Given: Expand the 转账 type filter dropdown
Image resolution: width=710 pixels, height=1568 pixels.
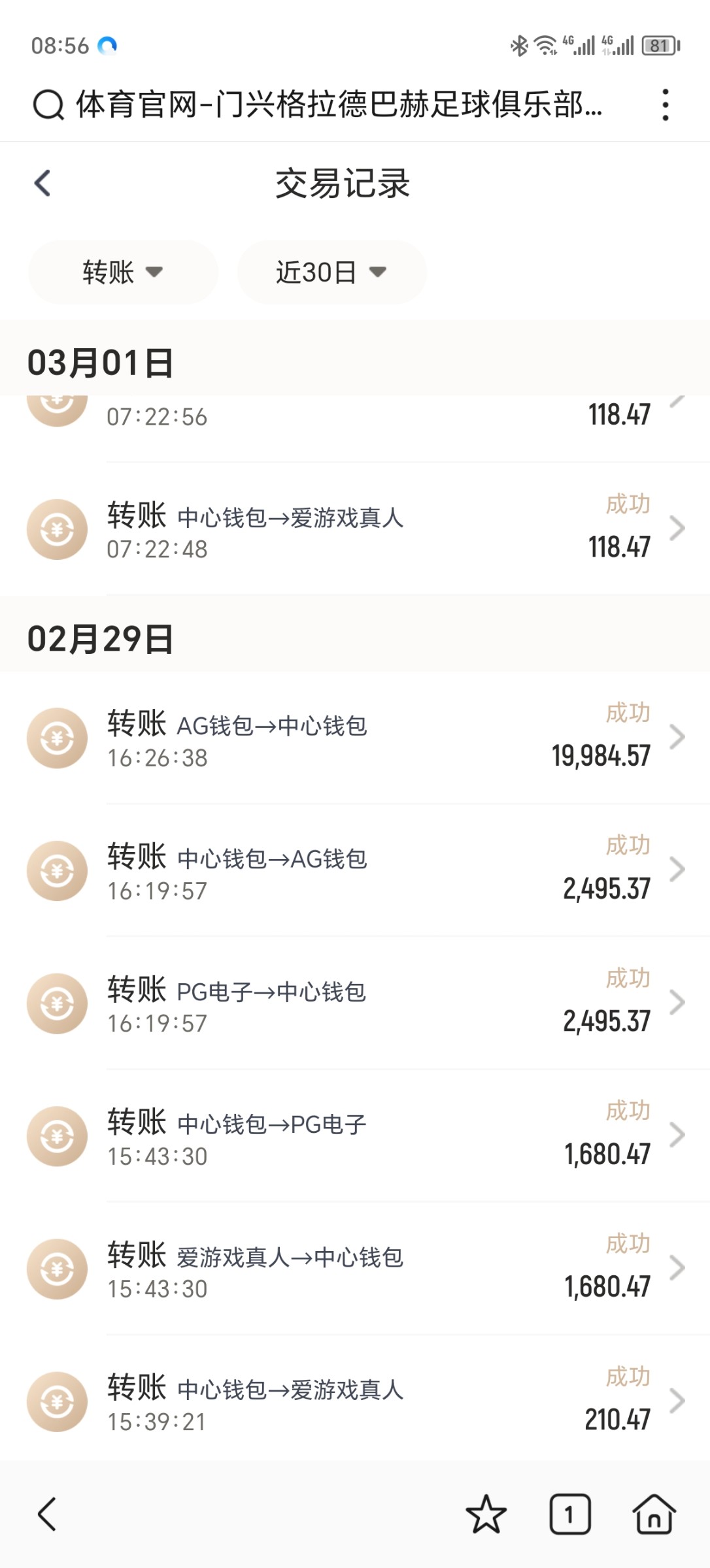Looking at the screenshot, I should pos(122,272).
